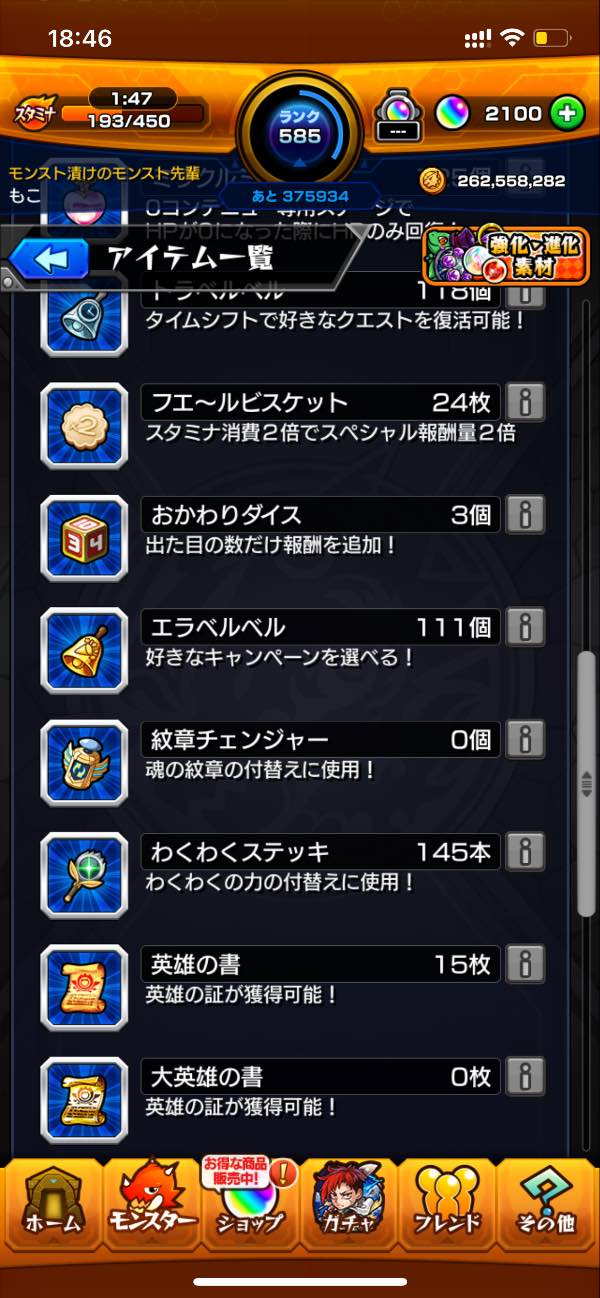This screenshot has width=600, height=1298.
Task: Show info for エラベルベル
Action: [x=525, y=627]
